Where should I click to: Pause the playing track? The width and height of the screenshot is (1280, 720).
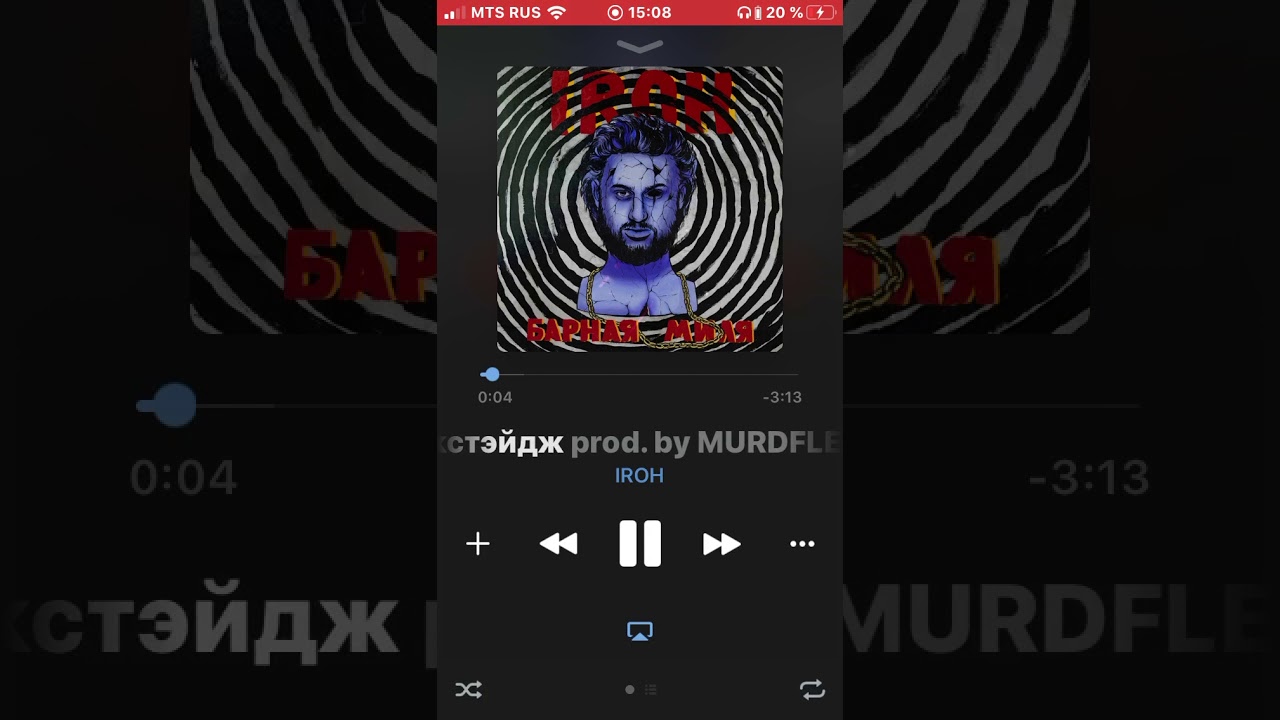[640, 544]
